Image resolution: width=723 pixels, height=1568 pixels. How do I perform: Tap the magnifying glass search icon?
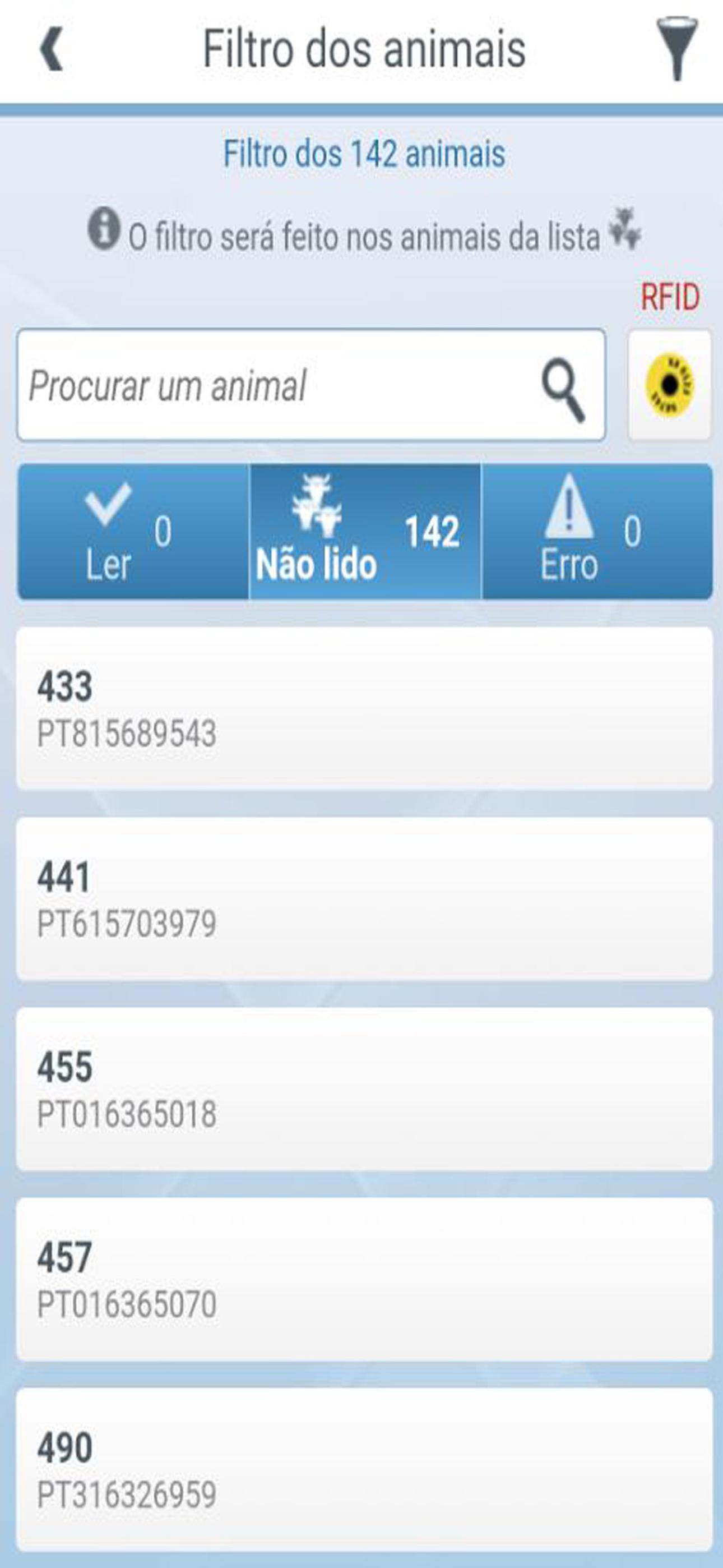click(x=563, y=390)
